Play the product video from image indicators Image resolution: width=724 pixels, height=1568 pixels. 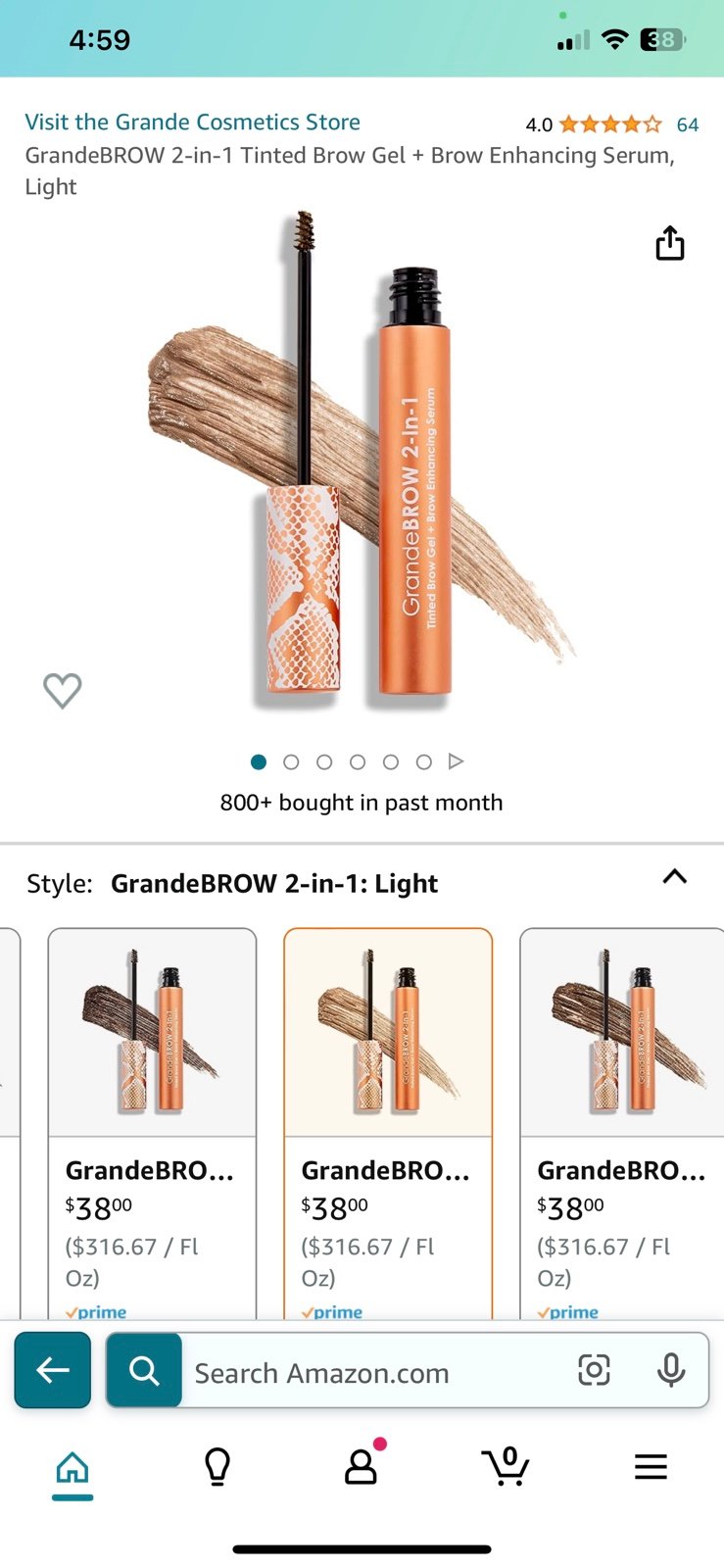(x=456, y=761)
